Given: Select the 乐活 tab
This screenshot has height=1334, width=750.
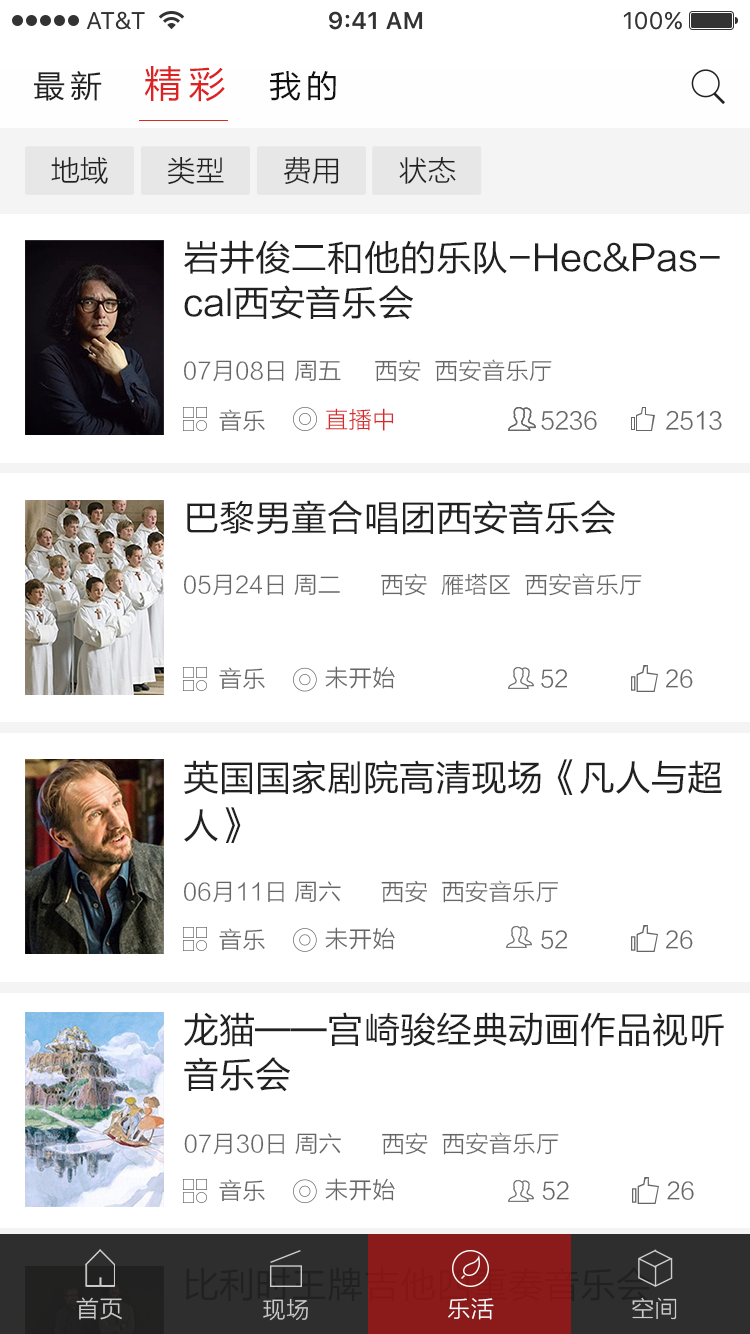Looking at the screenshot, I should 469,1284.
